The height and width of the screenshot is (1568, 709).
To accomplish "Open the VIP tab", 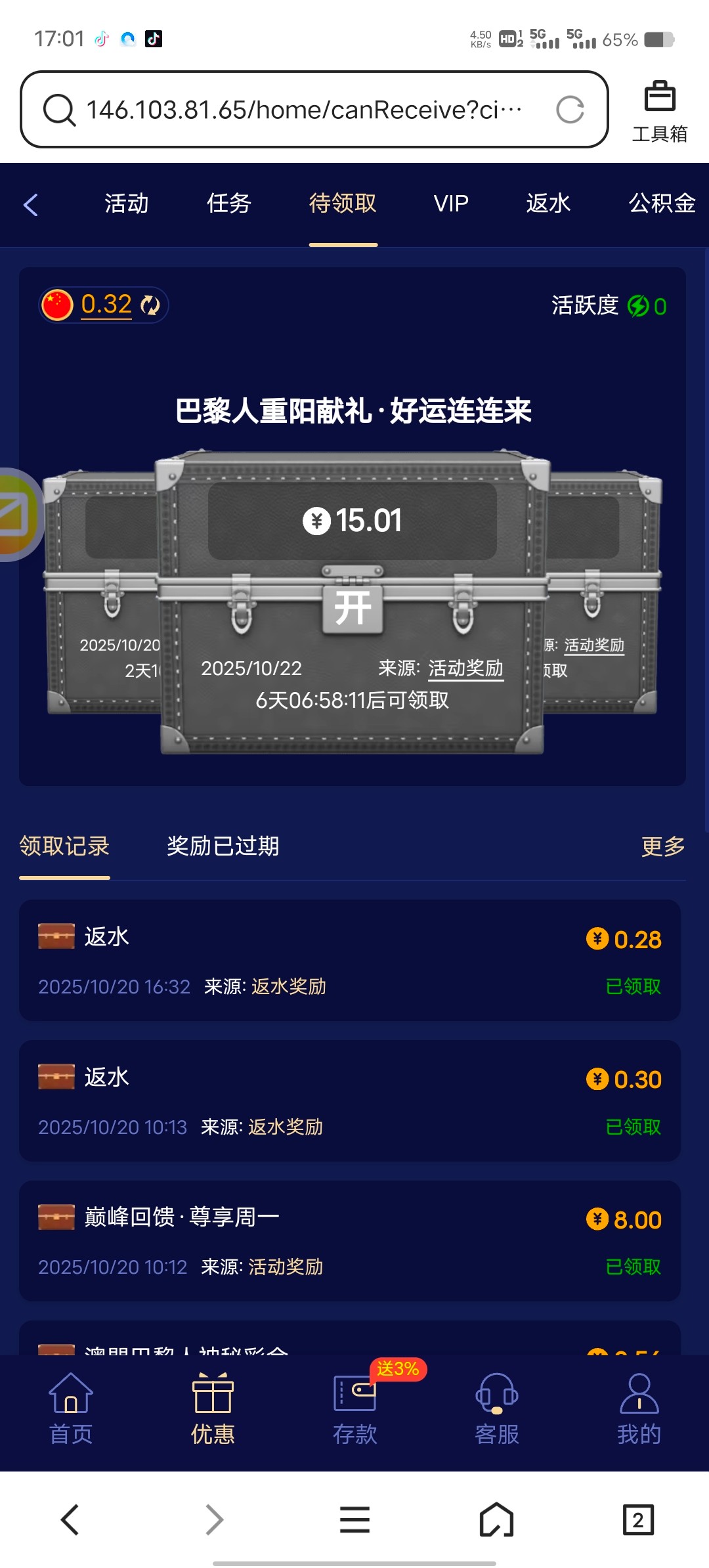I will [451, 204].
